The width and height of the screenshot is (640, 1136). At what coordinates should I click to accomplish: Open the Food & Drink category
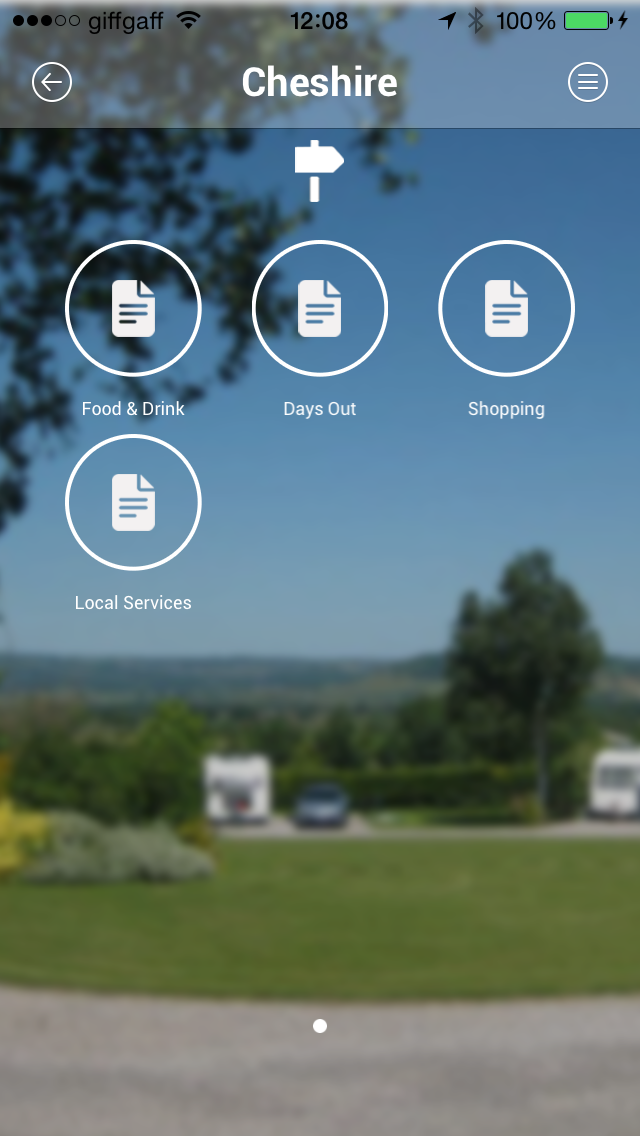pyautogui.click(x=133, y=309)
